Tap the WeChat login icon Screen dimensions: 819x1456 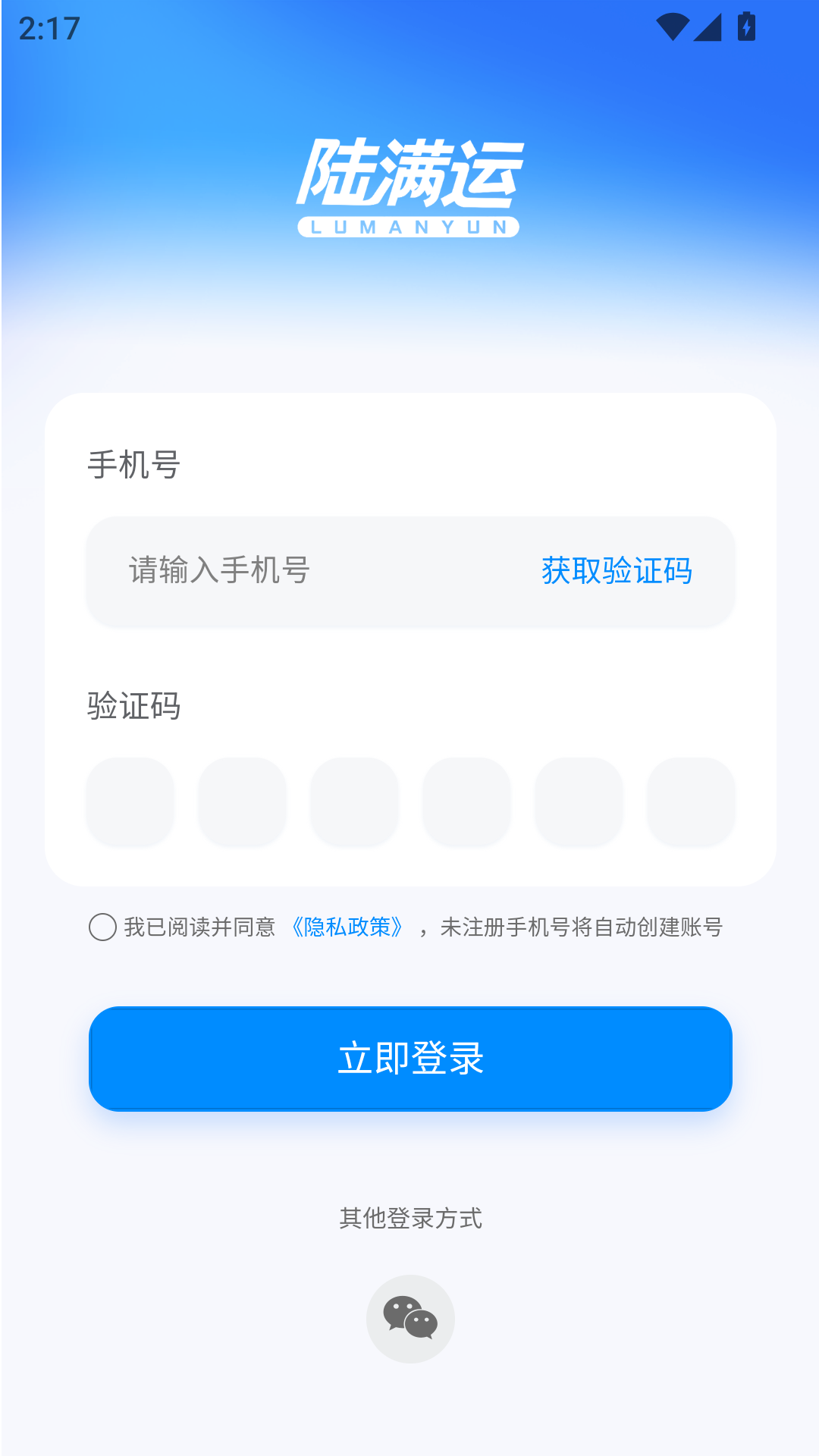click(409, 1318)
